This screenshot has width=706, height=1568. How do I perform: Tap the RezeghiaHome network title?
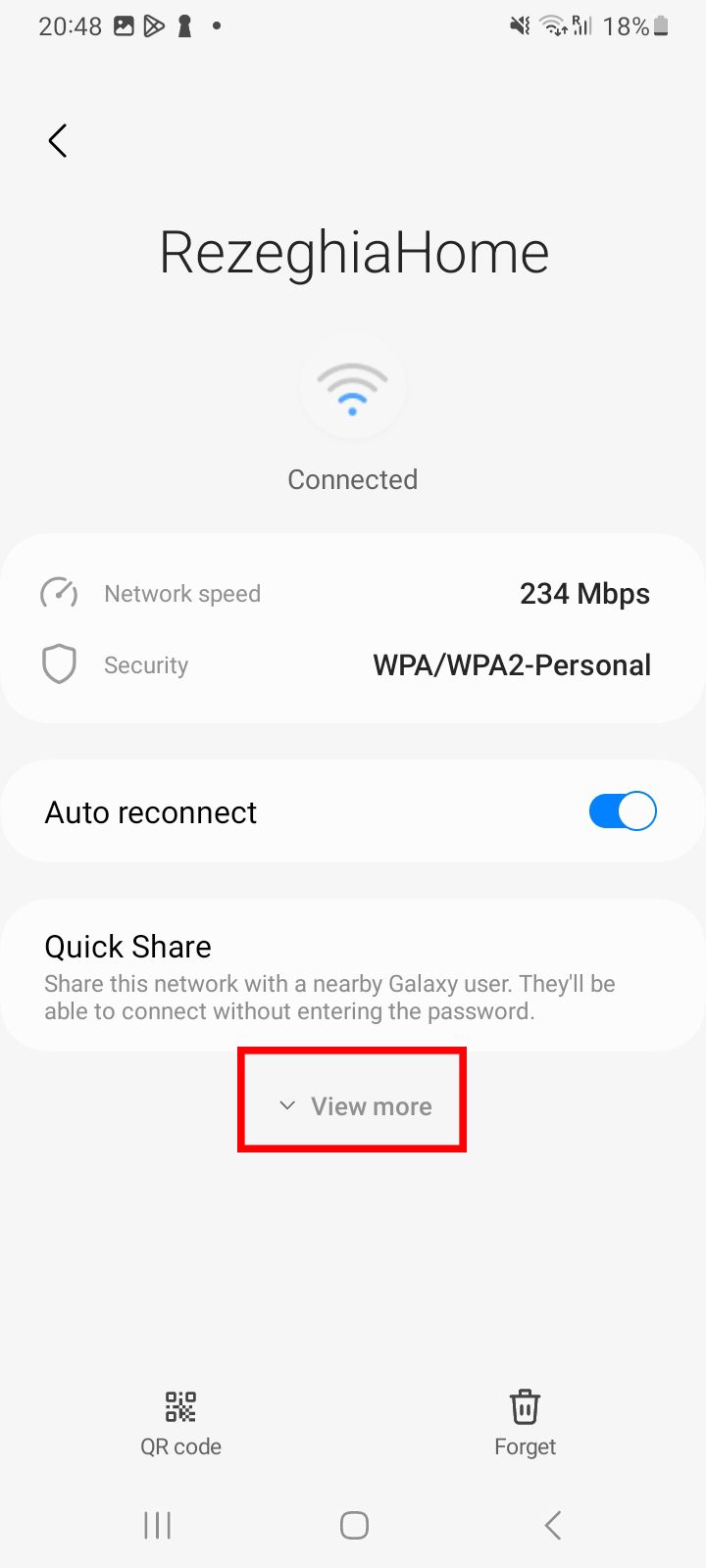353,252
